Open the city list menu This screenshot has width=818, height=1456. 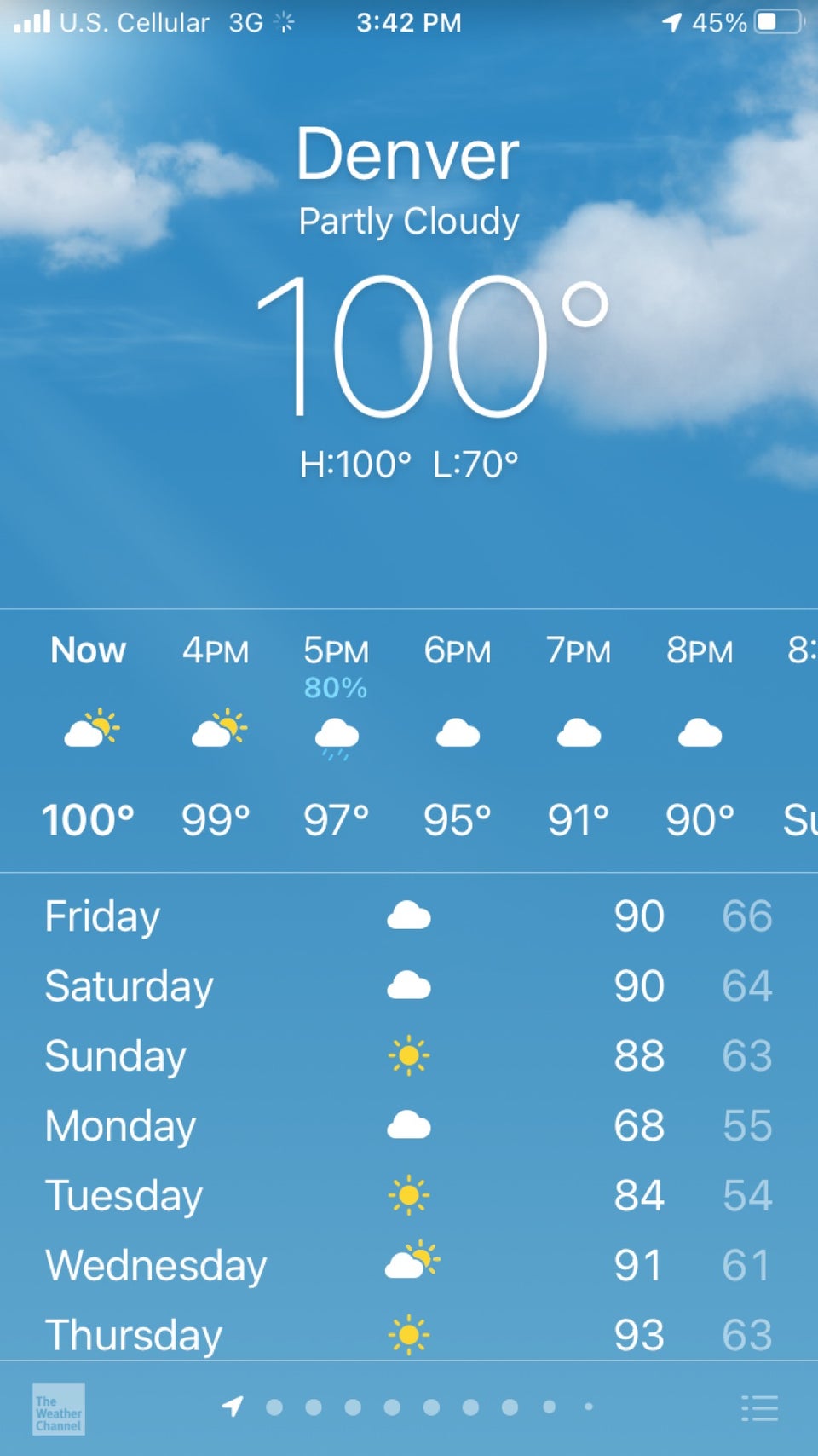(x=759, y=1408)
